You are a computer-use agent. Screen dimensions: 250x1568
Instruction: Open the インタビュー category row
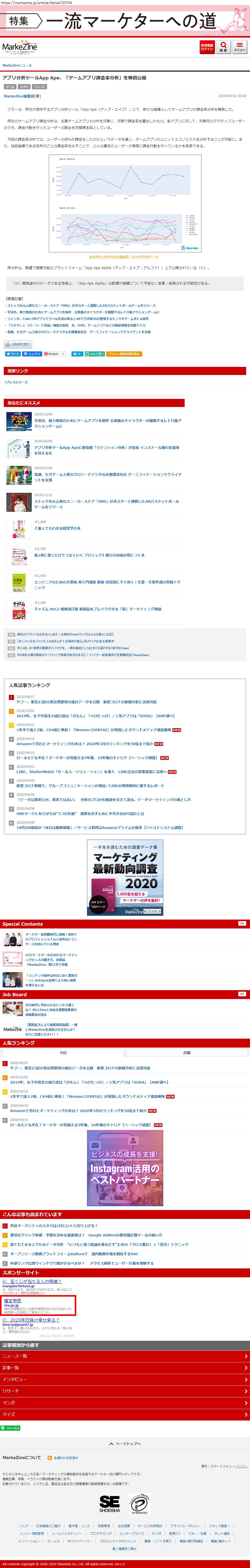click(125, 1379)
